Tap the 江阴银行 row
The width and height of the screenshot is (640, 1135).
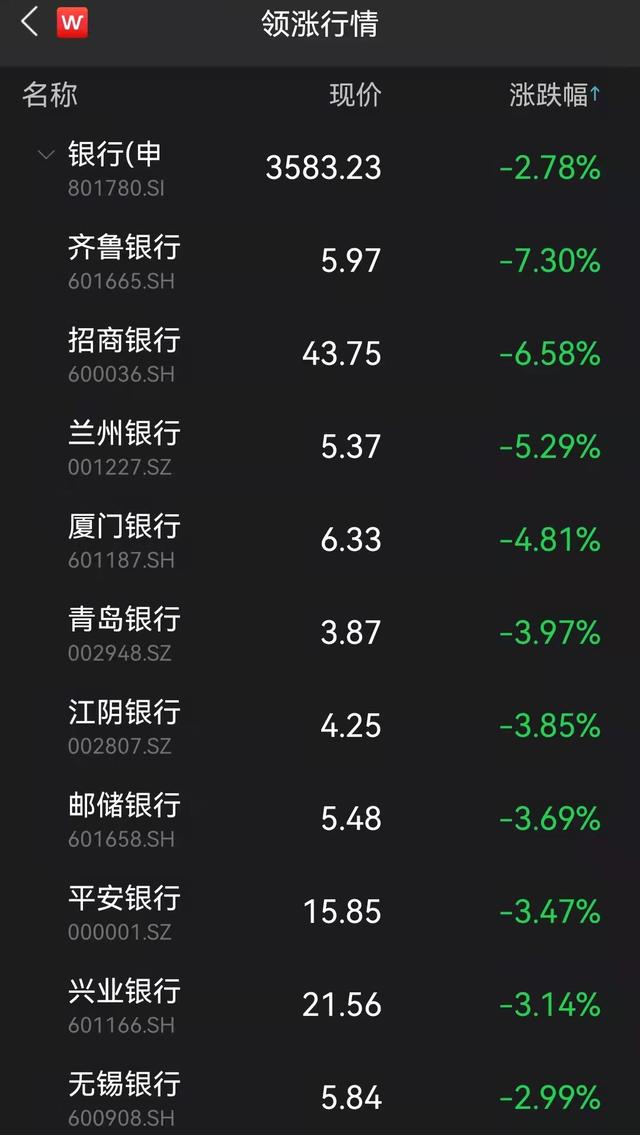pyautogui.click(x=320, y=726)
